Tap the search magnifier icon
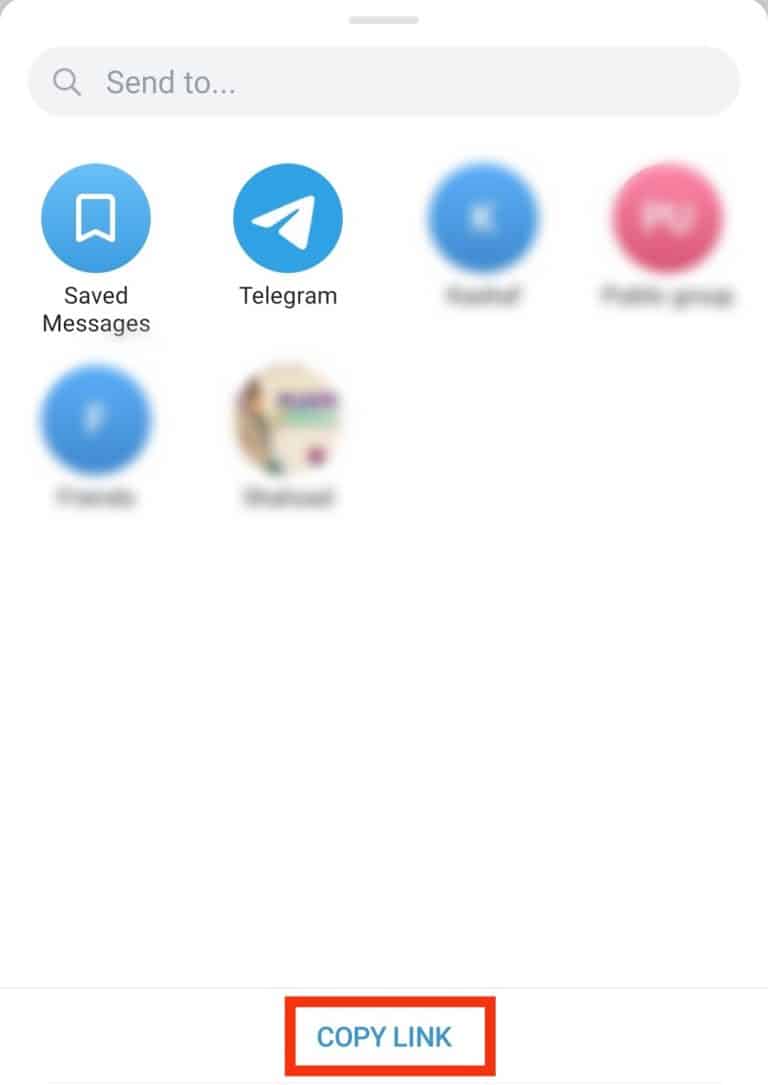Screen dimensions: 768x1085 (x=66, y=82)
